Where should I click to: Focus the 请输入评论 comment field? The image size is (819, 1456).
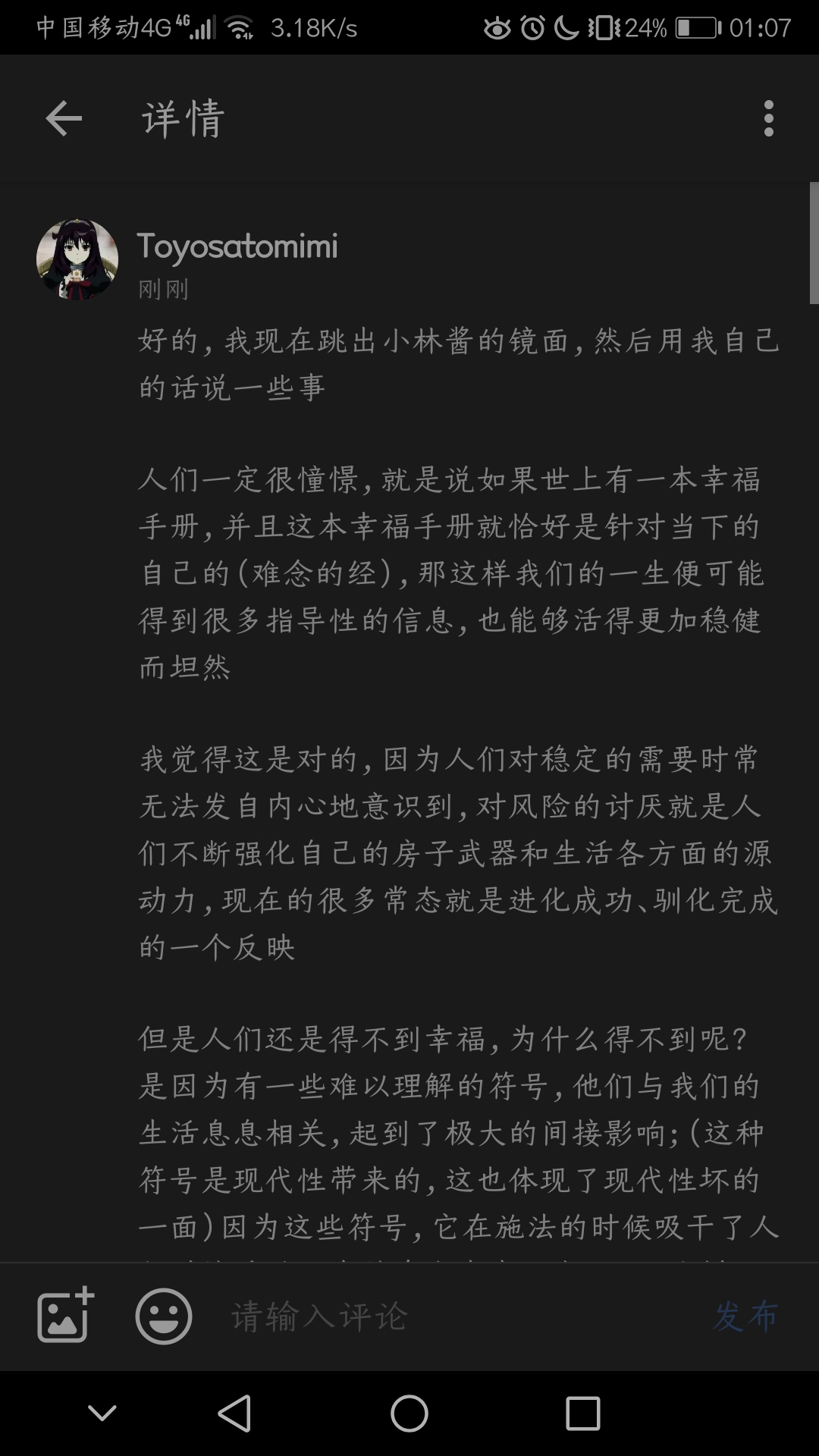tap(455, 1316)
